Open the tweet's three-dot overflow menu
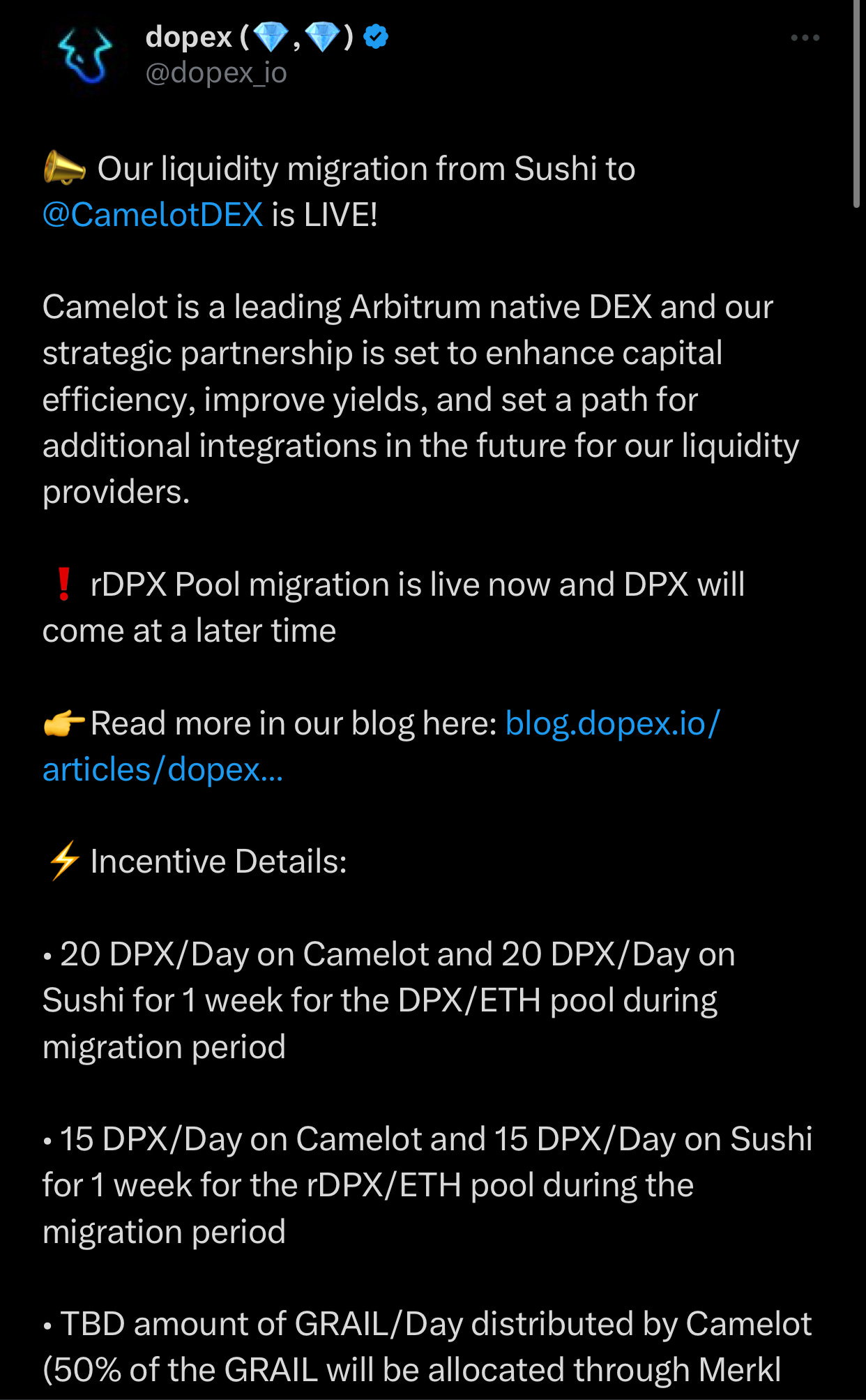The width and height of the screenshot is (866, 1400). (x=805, y=38)
